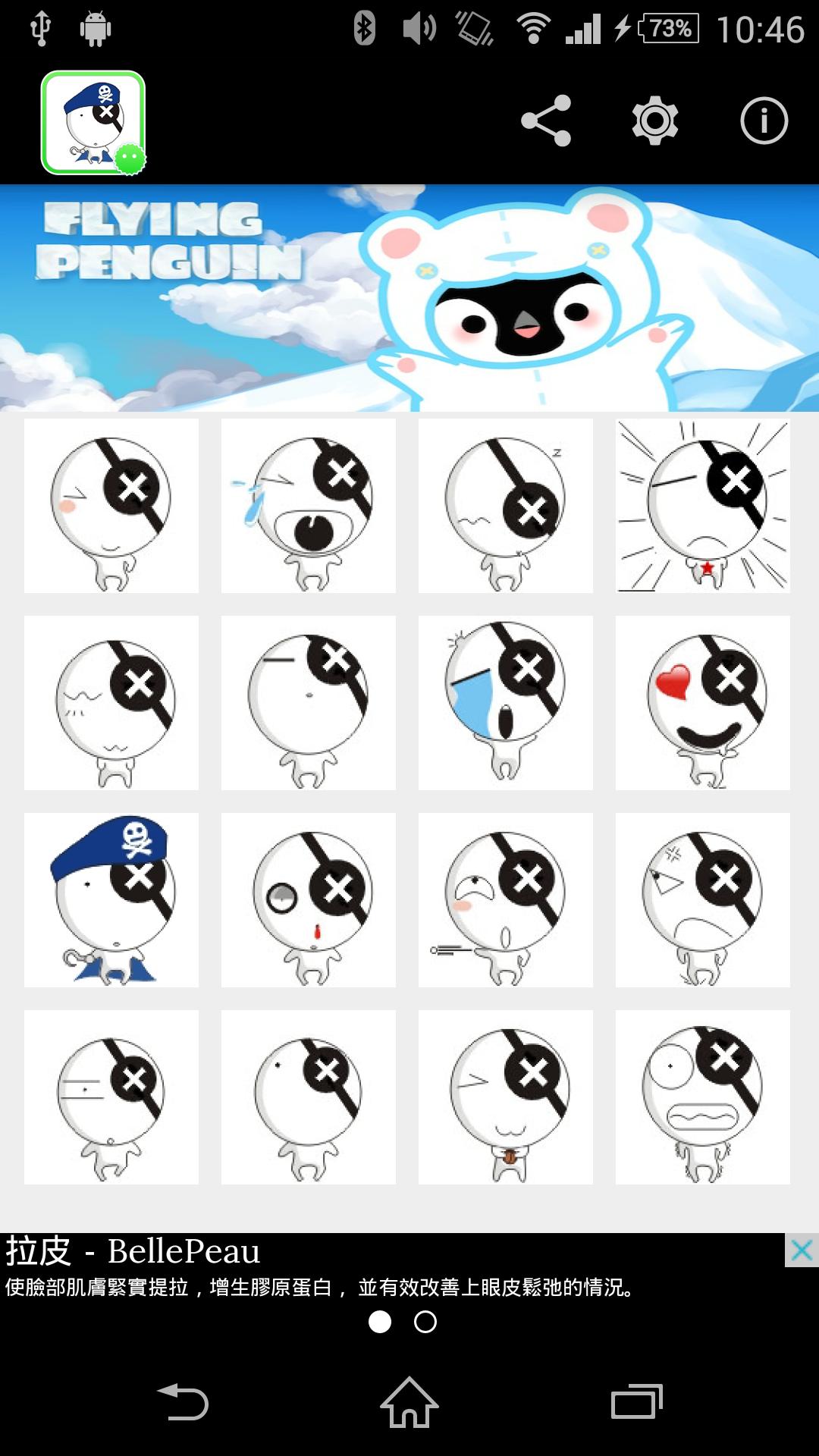Select the shocked sticker with radiating lines
This screenshot has height=1456, width=819.
tap(702, 506)
